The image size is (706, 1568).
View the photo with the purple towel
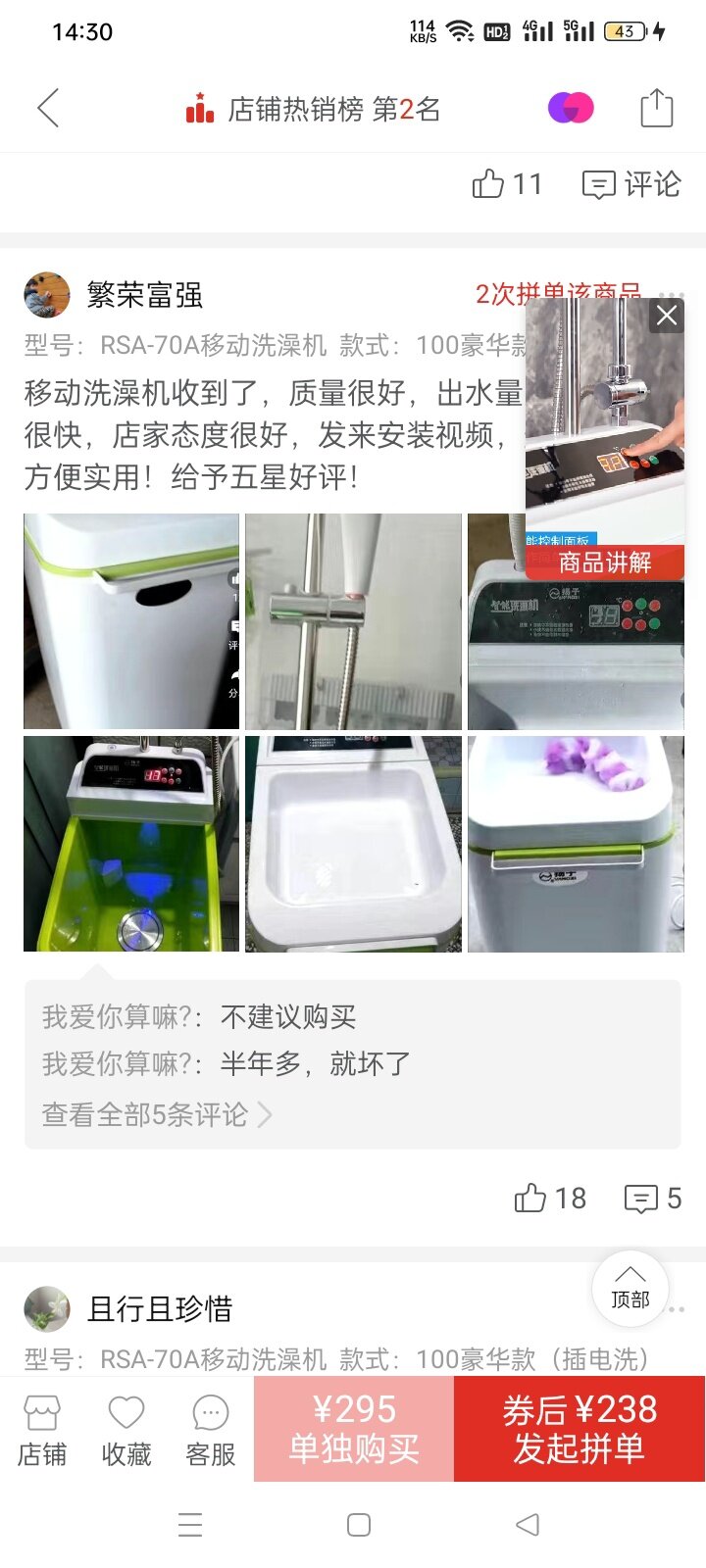[576, 844]
